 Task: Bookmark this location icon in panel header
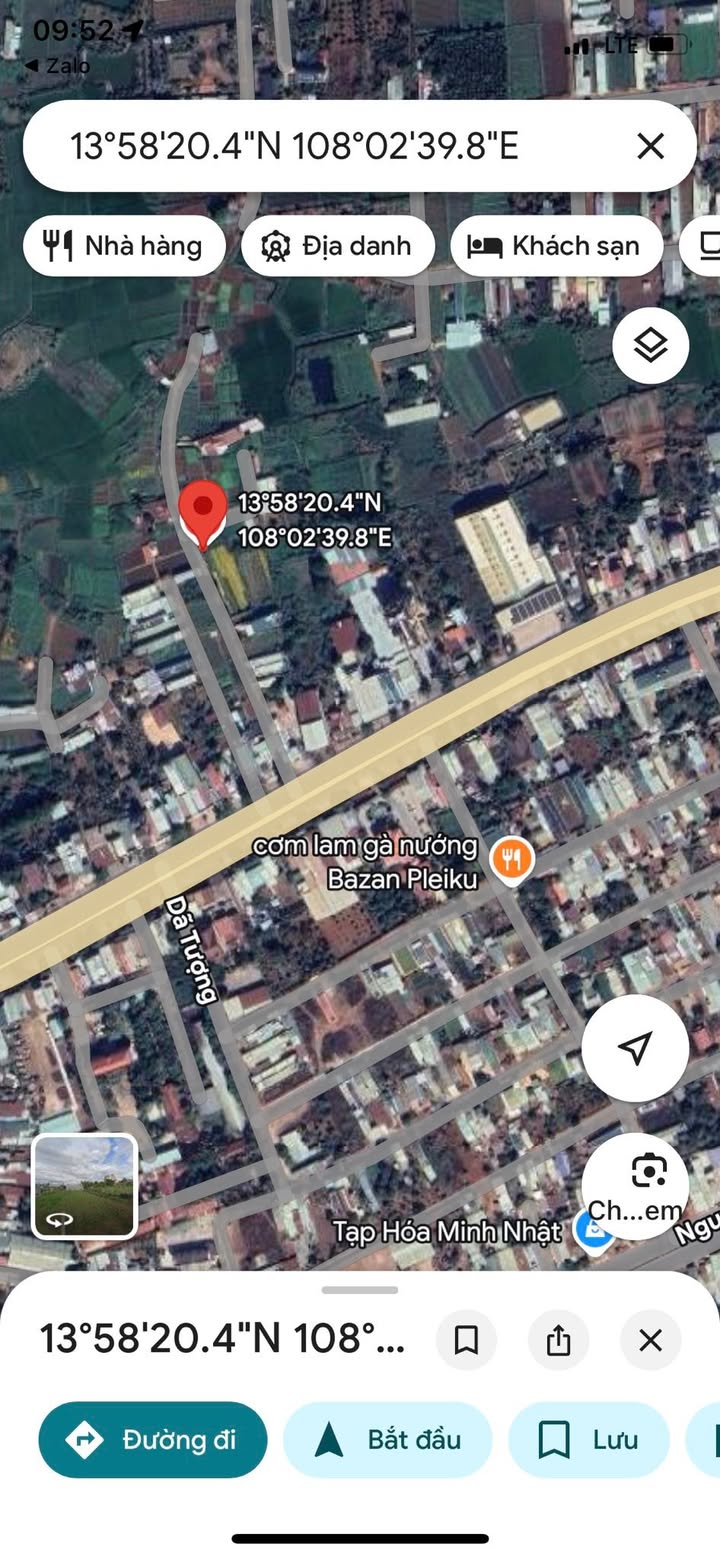(x=466, y=1340)
